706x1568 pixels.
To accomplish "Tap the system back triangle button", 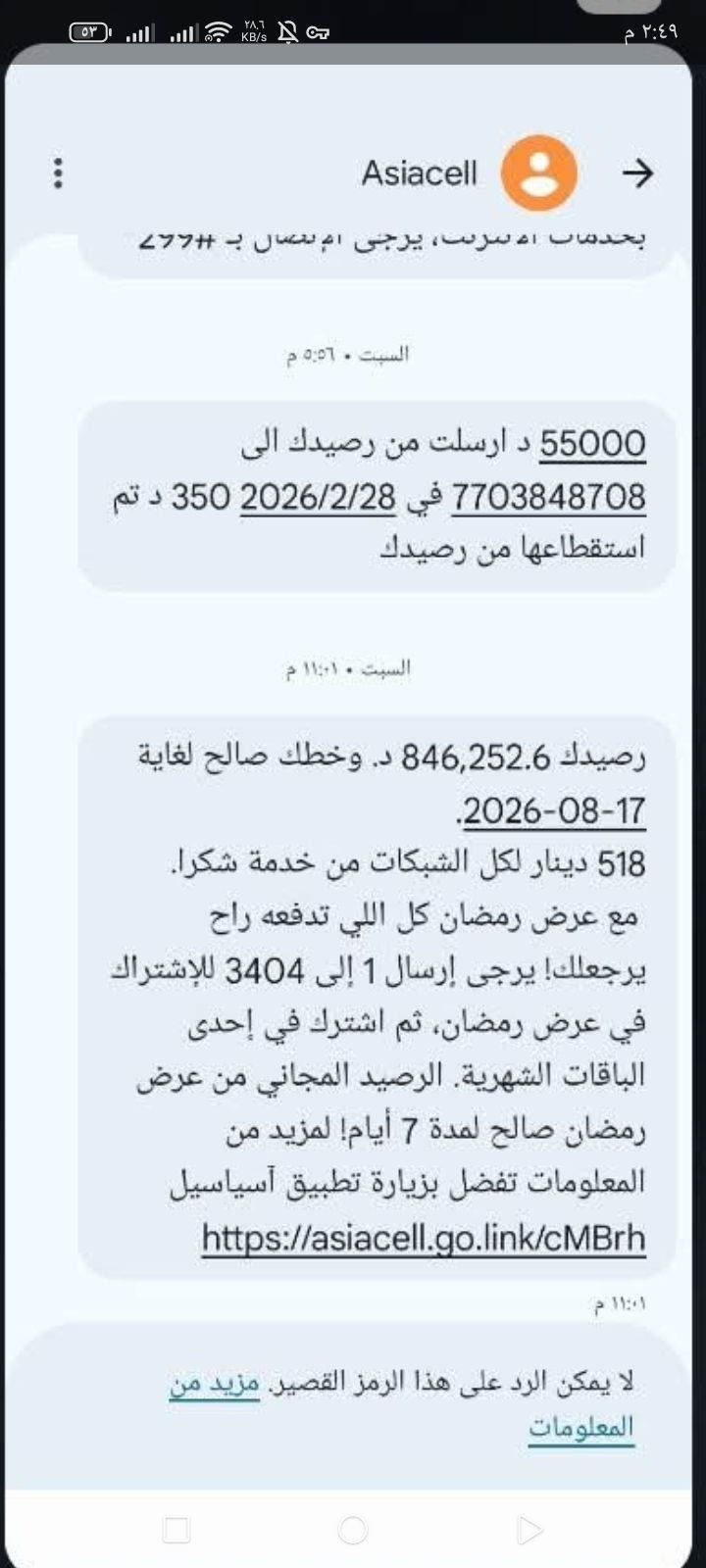I will (529, 1529).
